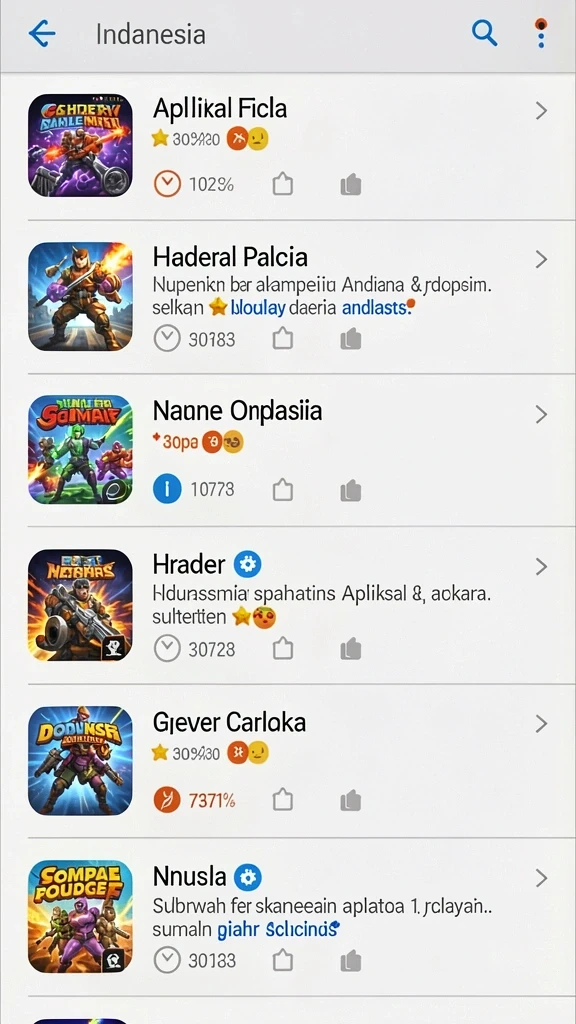Open the Gjever Carloka entry
This screenshot has height=1024, width=576.
coord(288,761)
